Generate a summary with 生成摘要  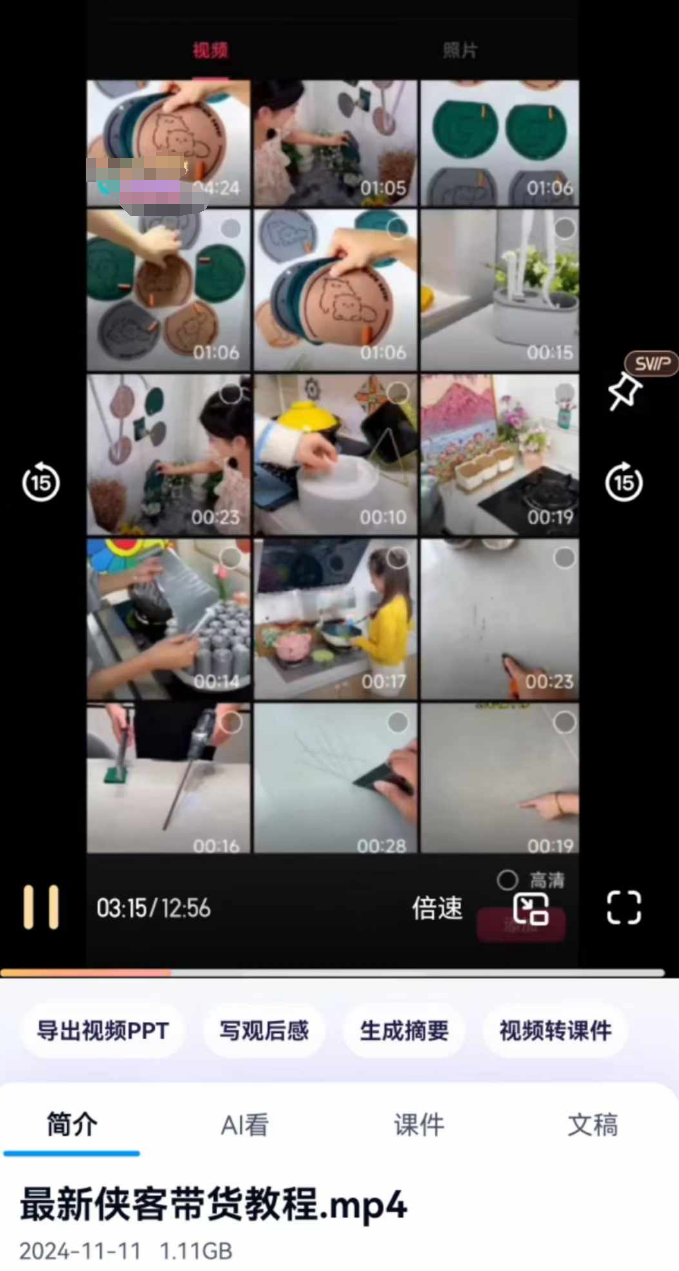click(x=404, y=1031)
